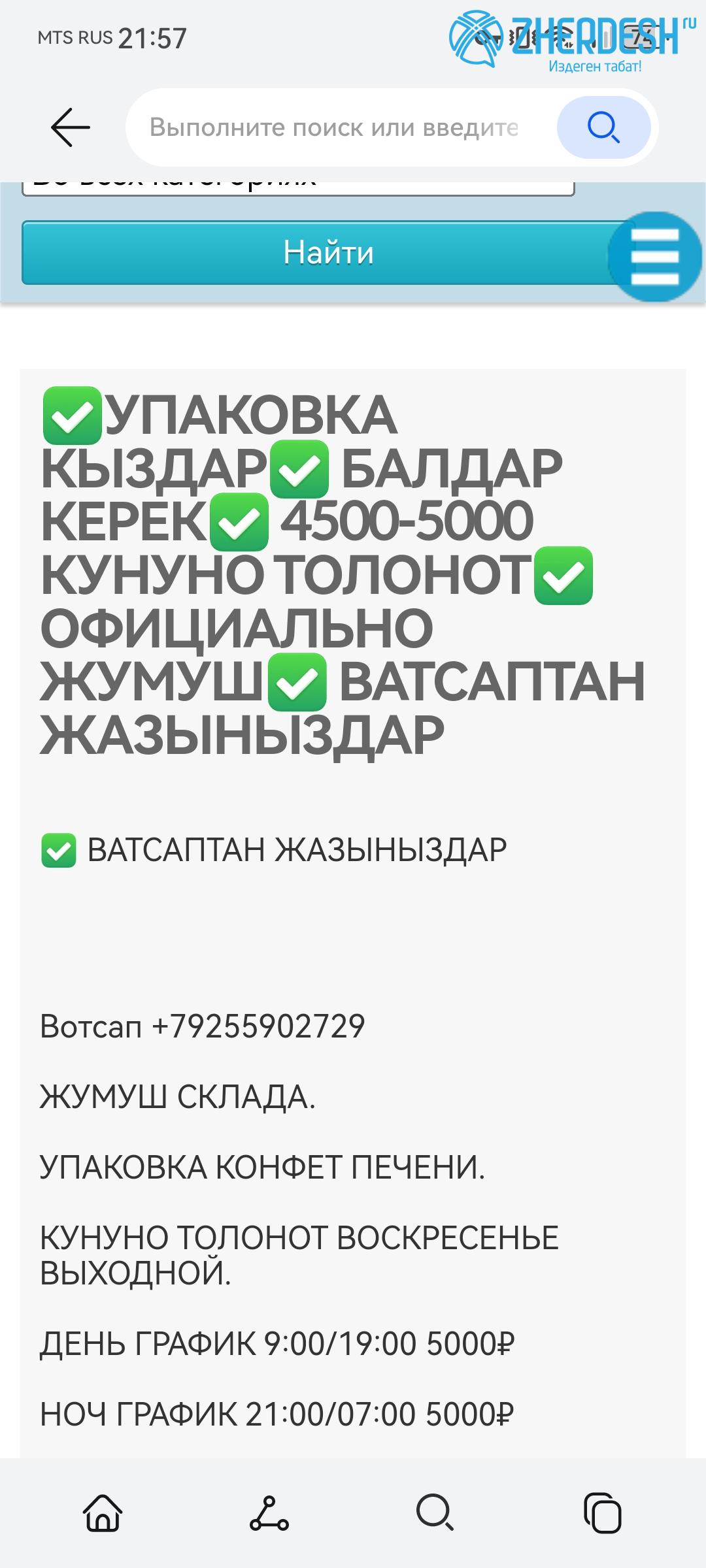Open the browser tabs overview
Screen dimensions: 706x1568
pos(602,1512)
